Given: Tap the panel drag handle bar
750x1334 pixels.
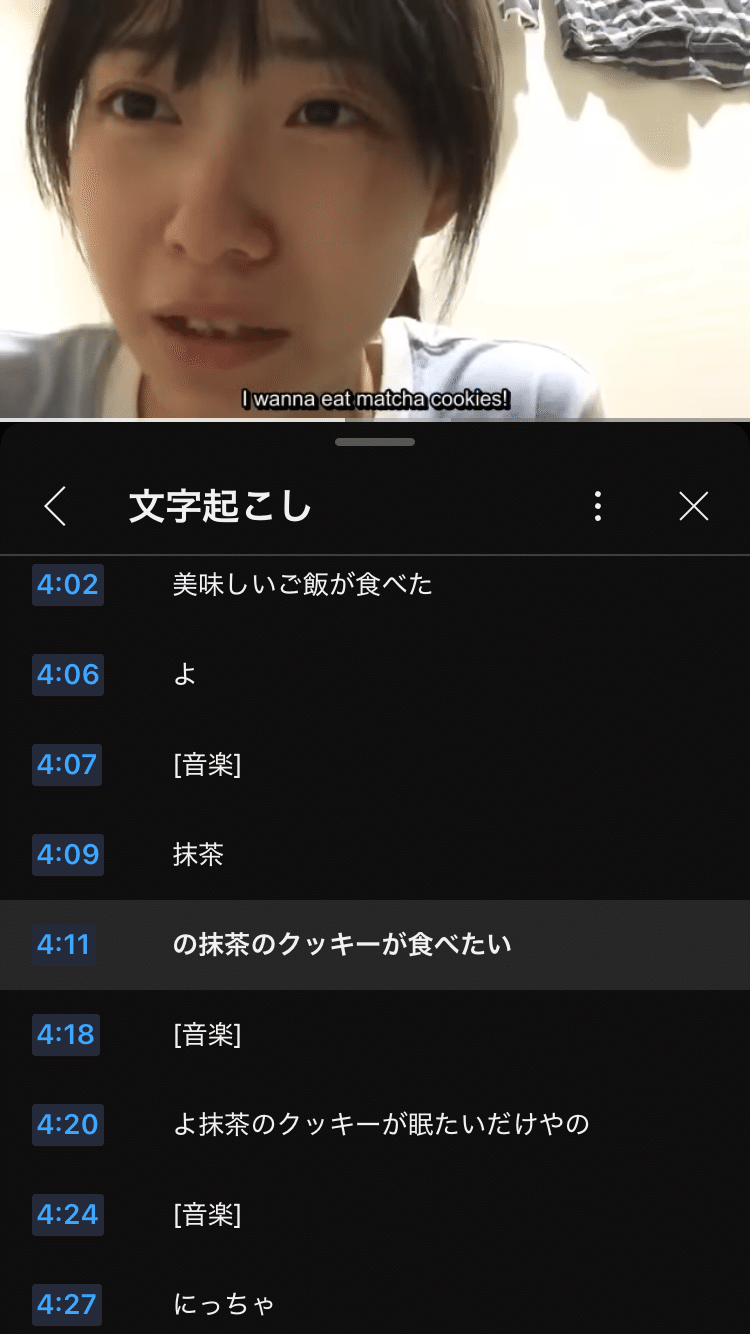Looking at the screenshot, I should 375,441.
